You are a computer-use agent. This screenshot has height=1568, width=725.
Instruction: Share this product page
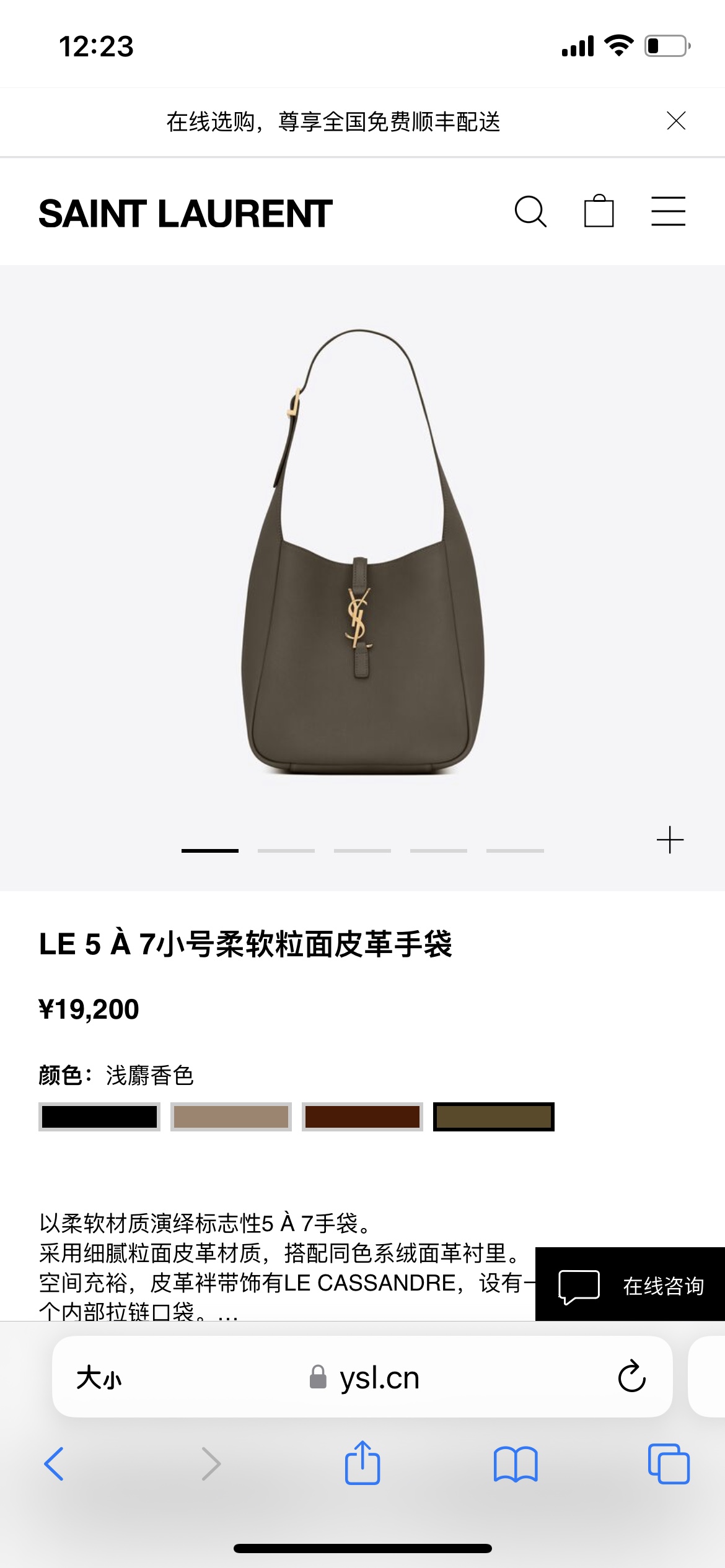(362, 1464)
